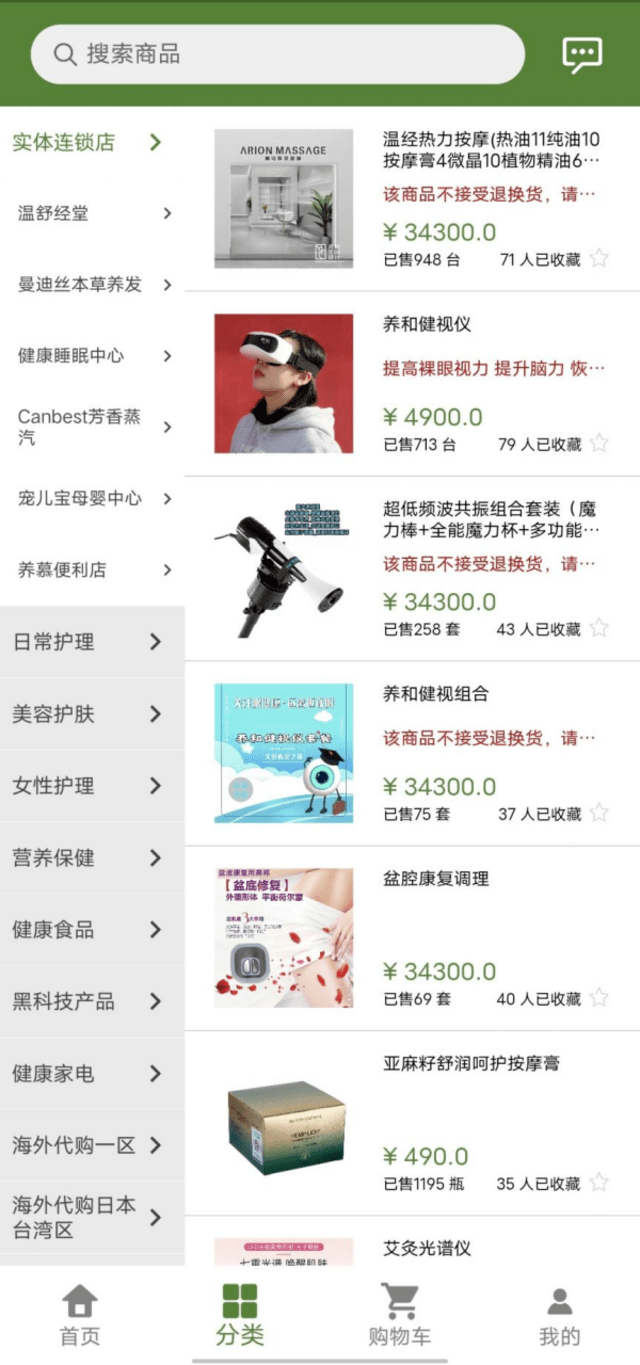Open the 健康家电 category

[92, 1074]
